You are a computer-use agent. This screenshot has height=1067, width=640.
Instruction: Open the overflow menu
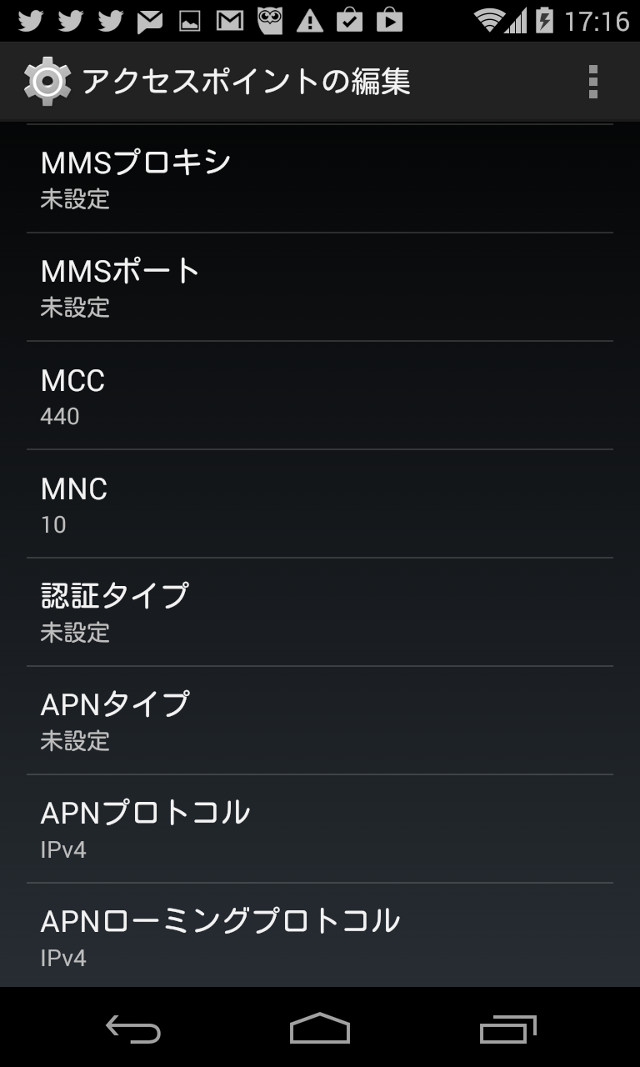pos(592,82)
